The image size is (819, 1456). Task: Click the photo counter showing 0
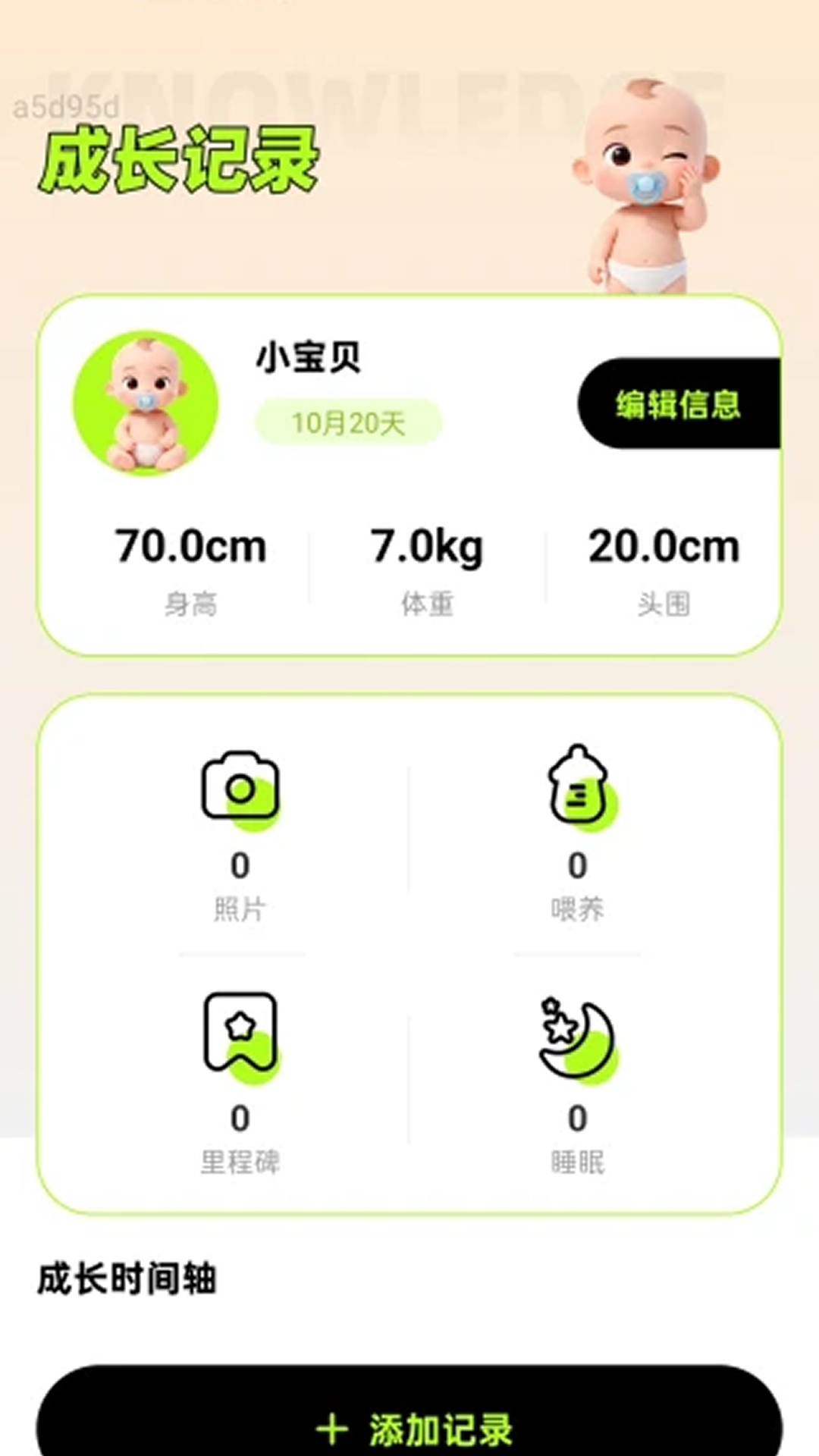coord(241,863)
